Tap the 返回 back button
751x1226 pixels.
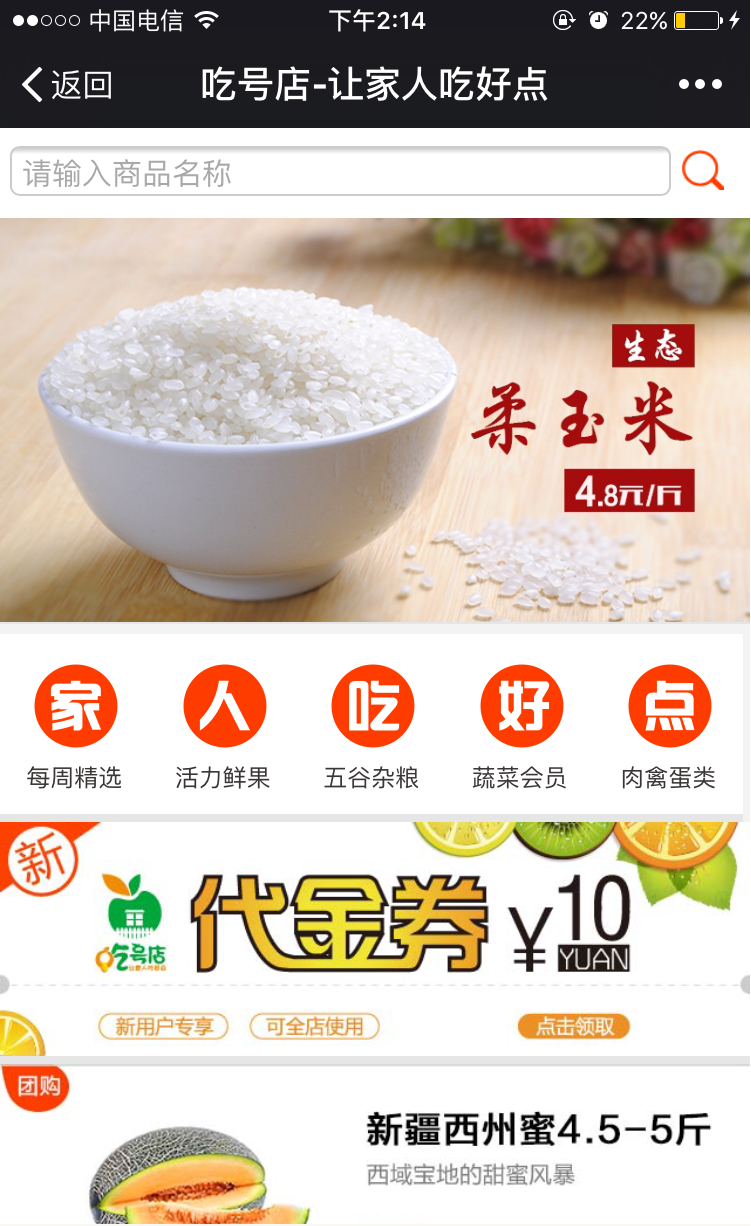coord(67,85)
